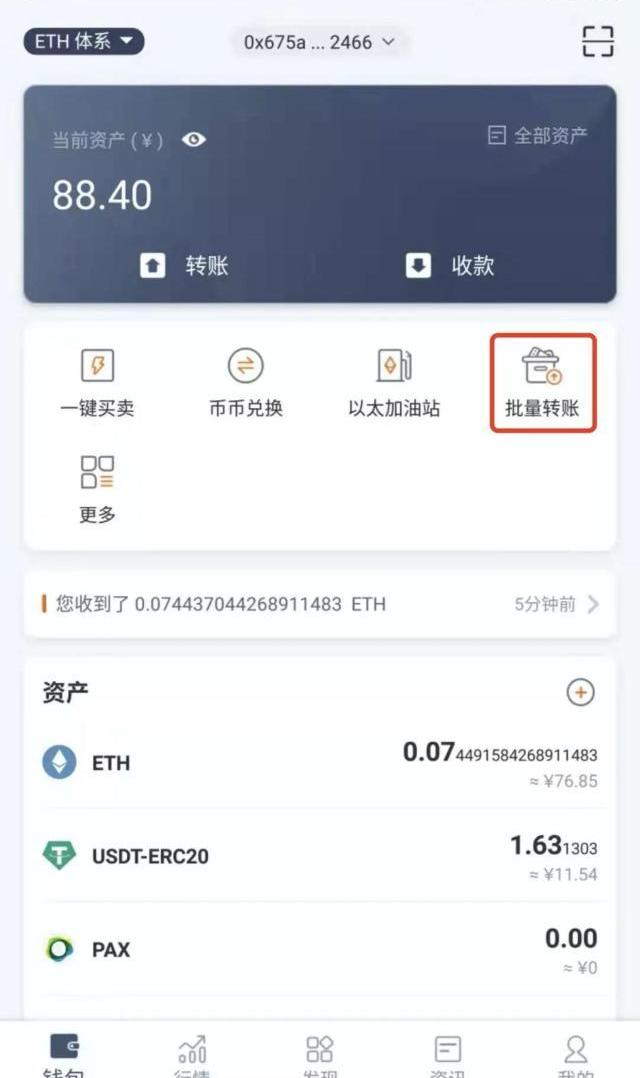Open the PAX asset row
Viewport: 640px width, 1078px height.
pos(320,950)
